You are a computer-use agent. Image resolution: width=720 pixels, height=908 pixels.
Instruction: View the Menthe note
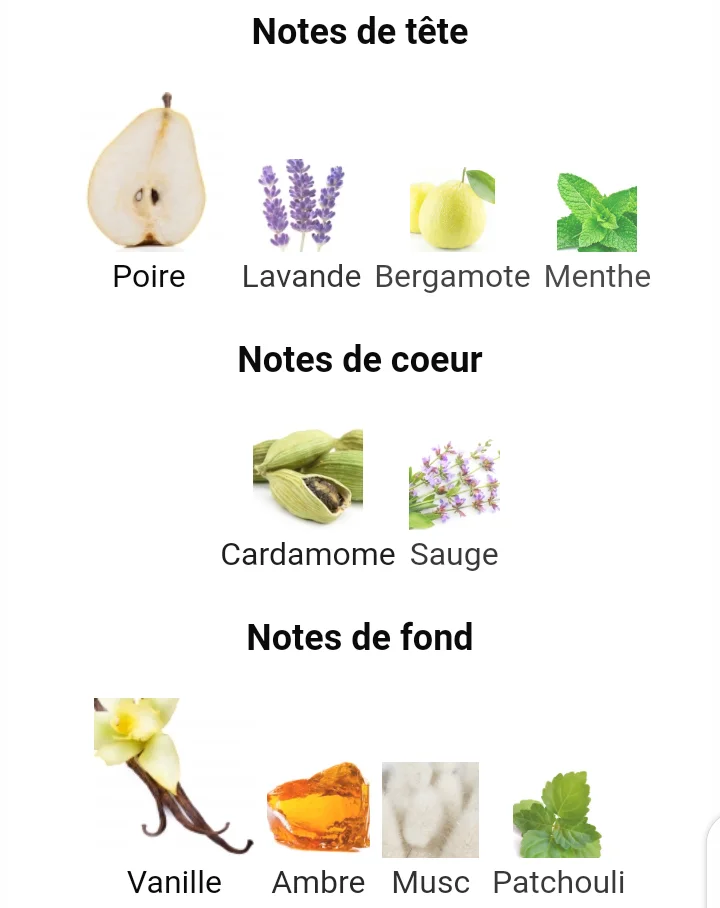[x=597, y=213]
